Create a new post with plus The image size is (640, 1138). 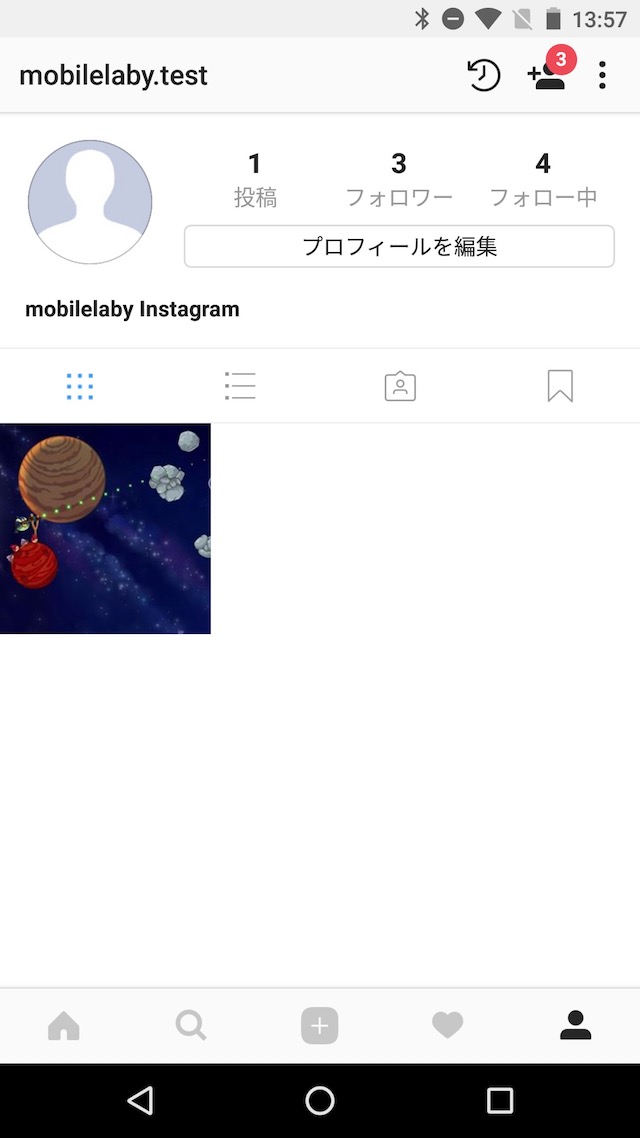coord(320,1025)
